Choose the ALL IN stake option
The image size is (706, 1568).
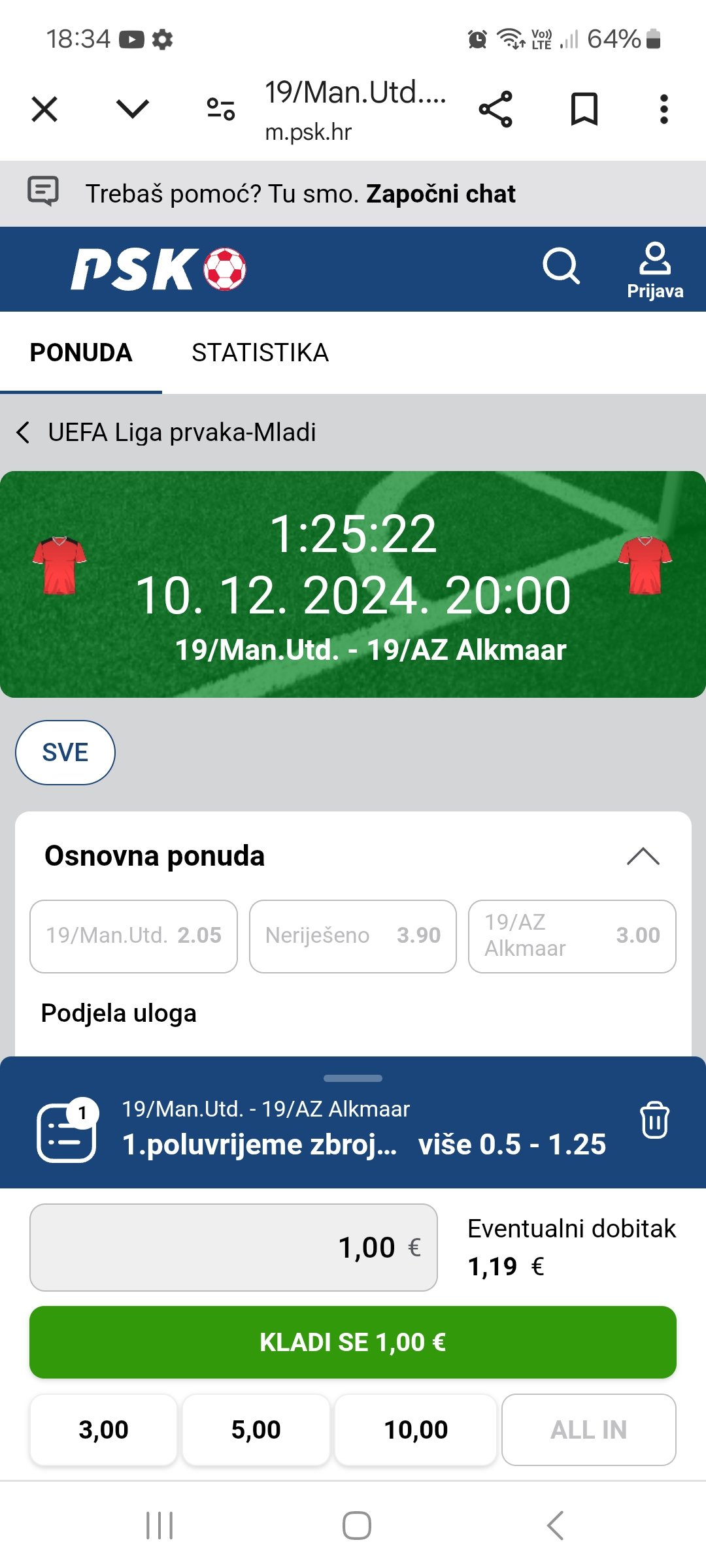point(588,1429)
